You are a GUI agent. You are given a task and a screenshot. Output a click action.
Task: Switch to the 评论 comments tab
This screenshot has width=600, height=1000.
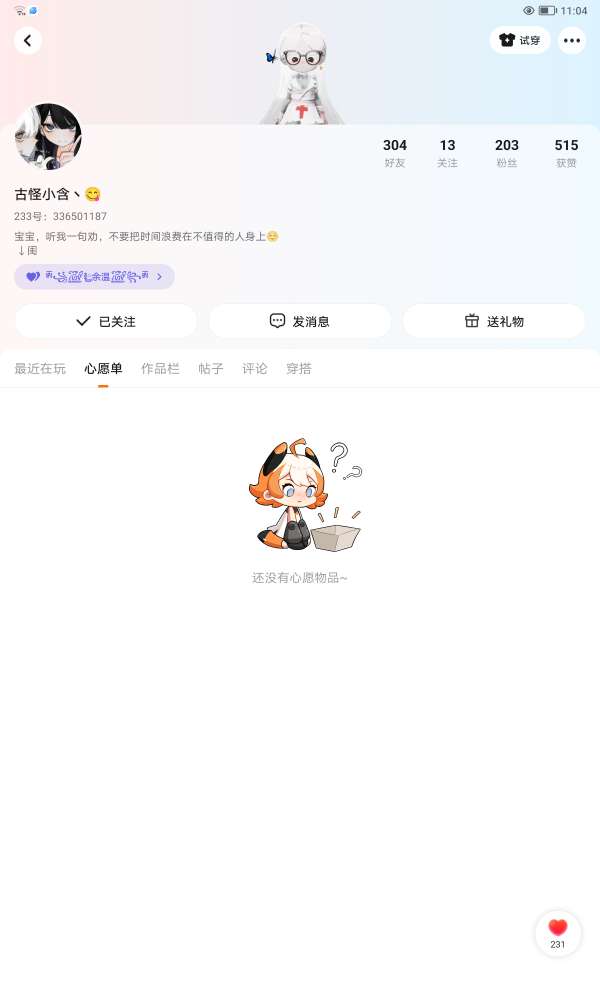coord(255,369)
